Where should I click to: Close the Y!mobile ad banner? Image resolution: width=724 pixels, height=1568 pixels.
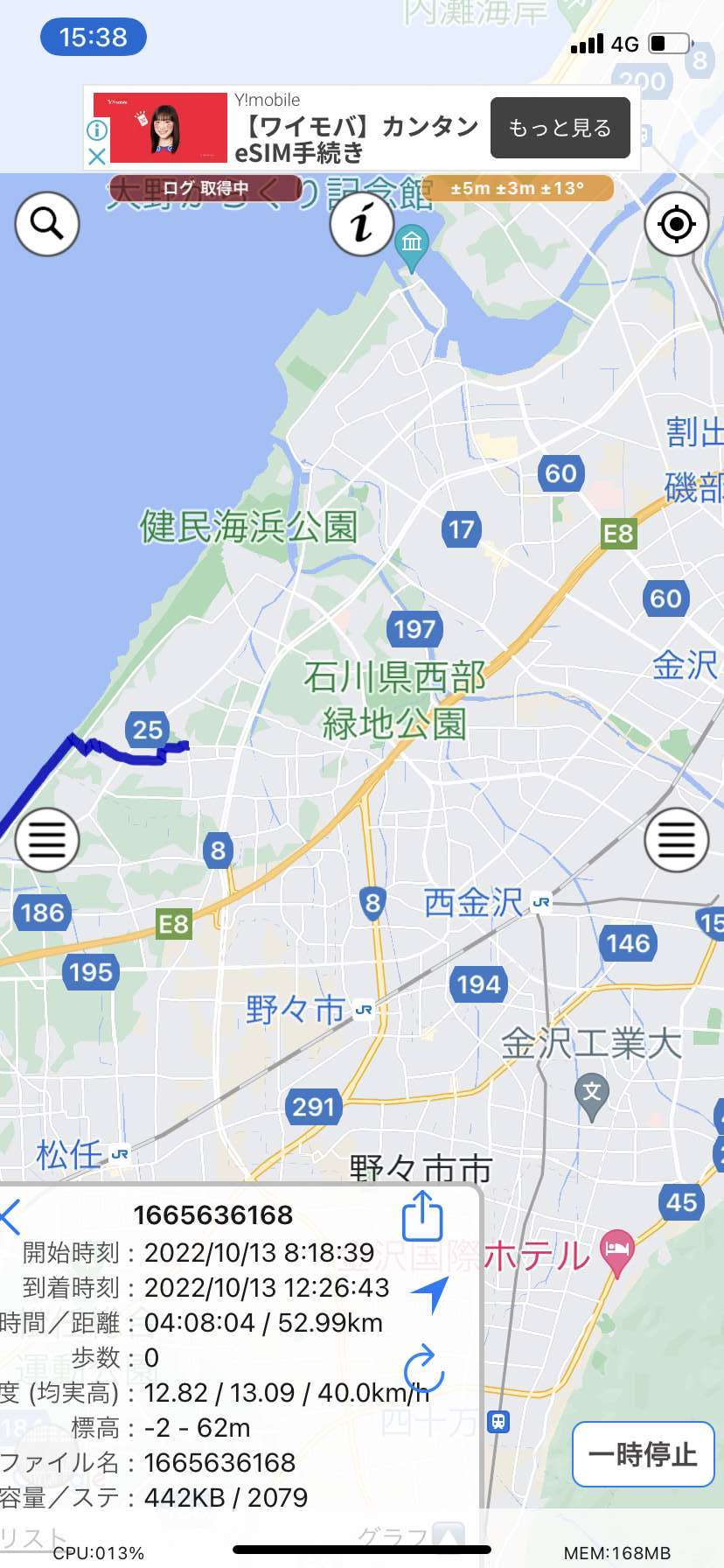(97, 157)
